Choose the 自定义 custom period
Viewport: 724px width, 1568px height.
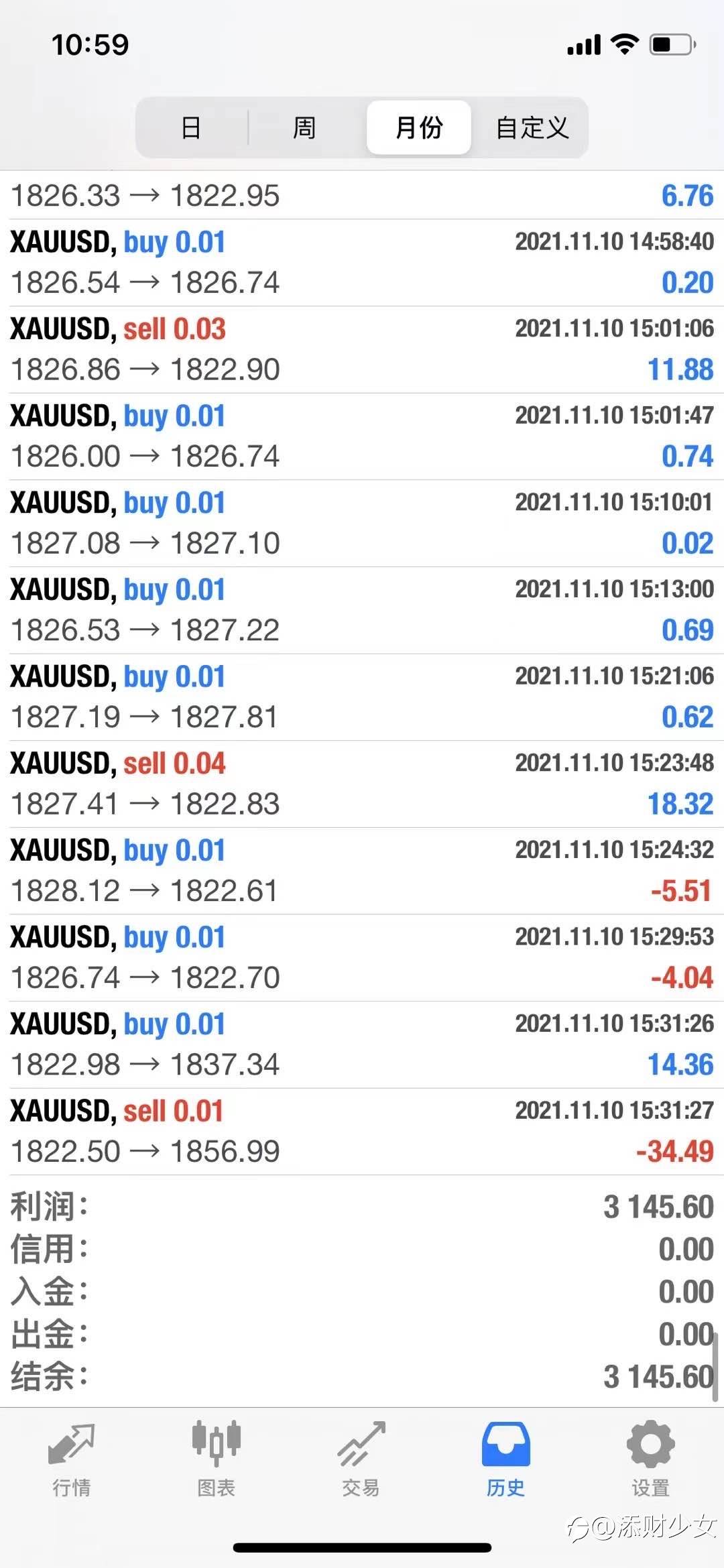coord(532,127)
